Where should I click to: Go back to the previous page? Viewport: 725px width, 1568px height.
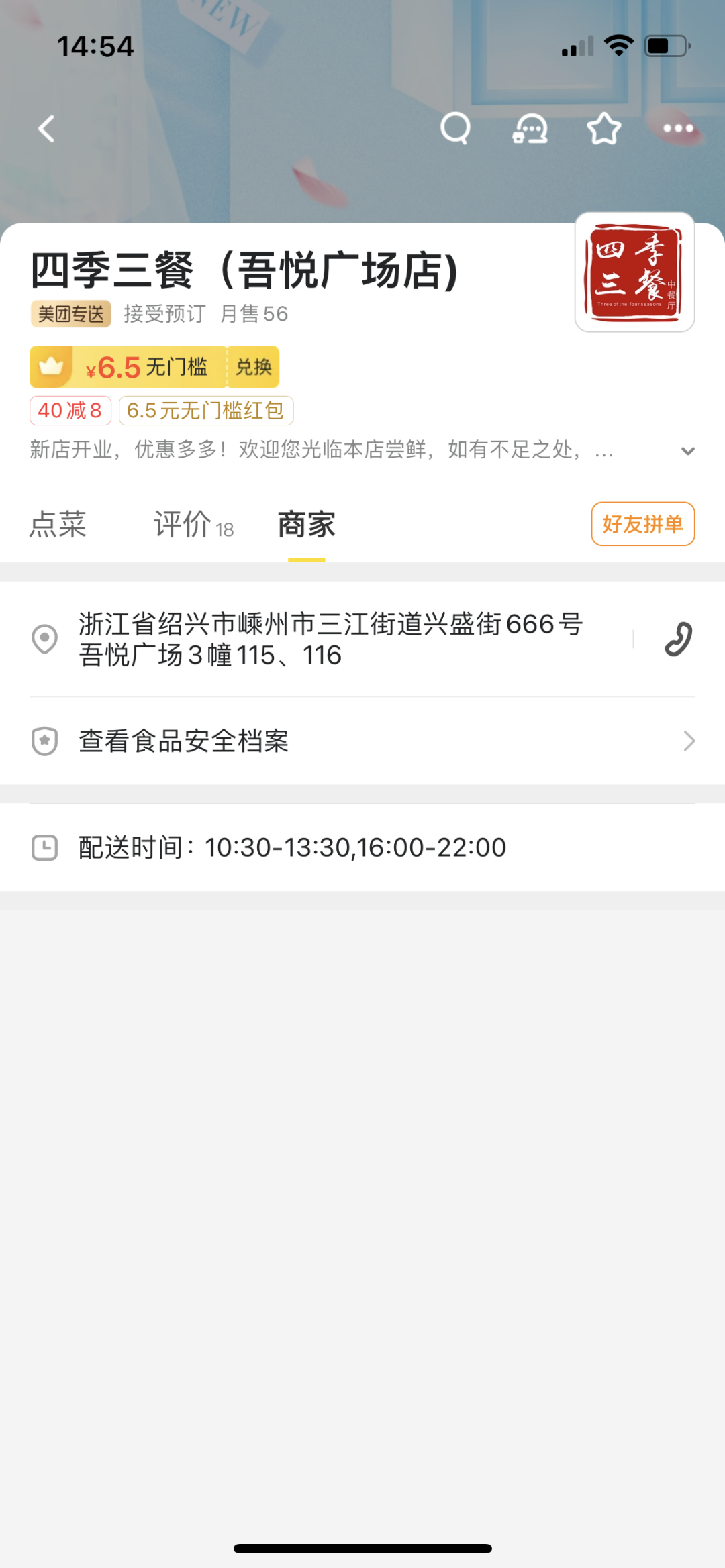(46, 129)
